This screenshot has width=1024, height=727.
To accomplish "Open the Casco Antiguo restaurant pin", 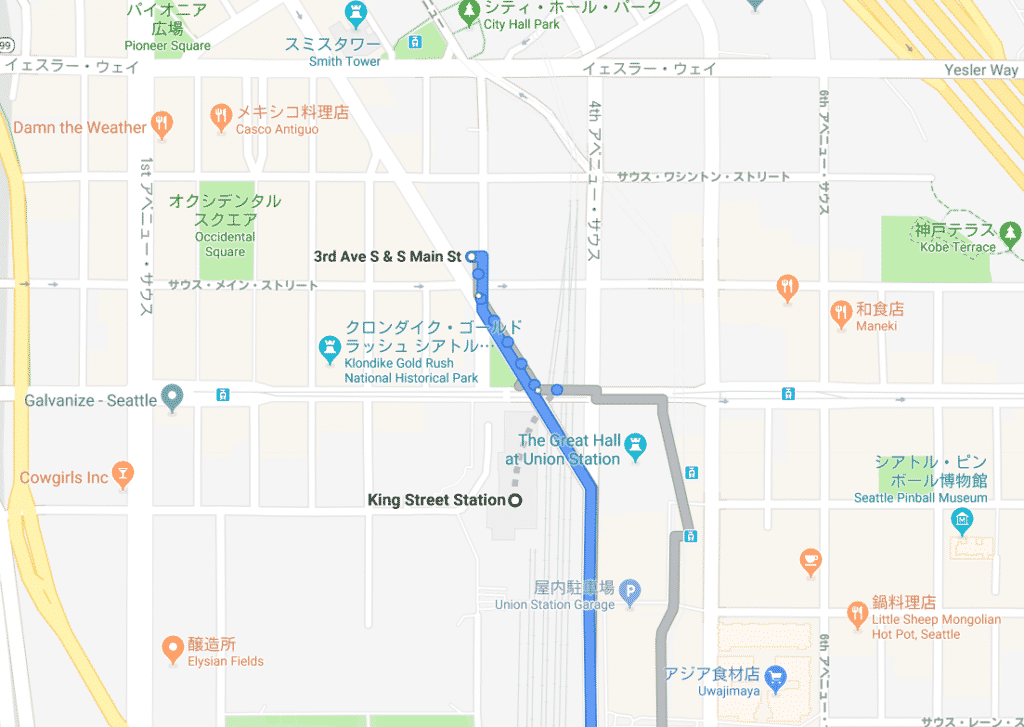I will [x=220, y=120].
